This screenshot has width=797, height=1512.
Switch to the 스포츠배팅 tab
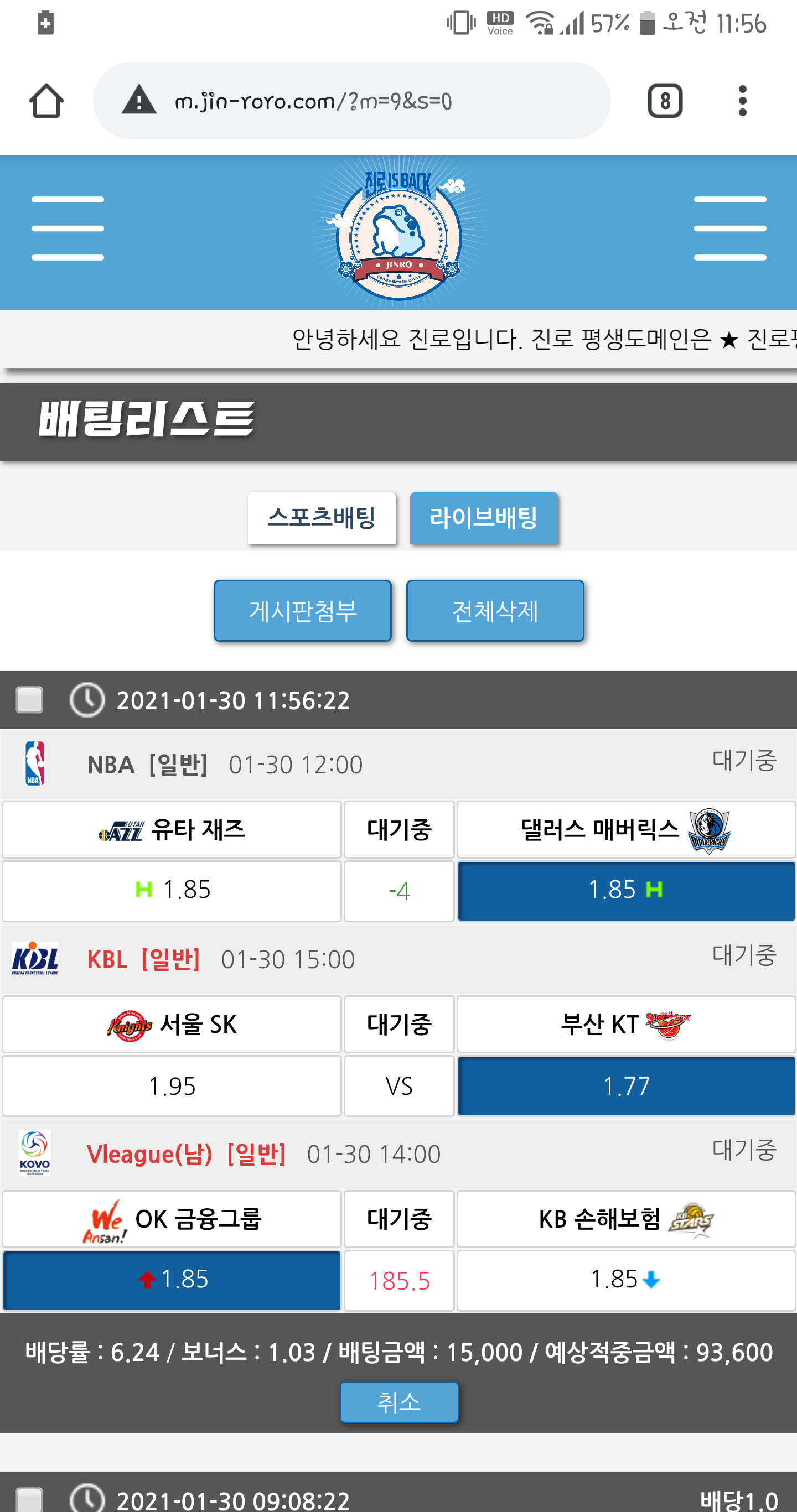click(x=321, y=518)
